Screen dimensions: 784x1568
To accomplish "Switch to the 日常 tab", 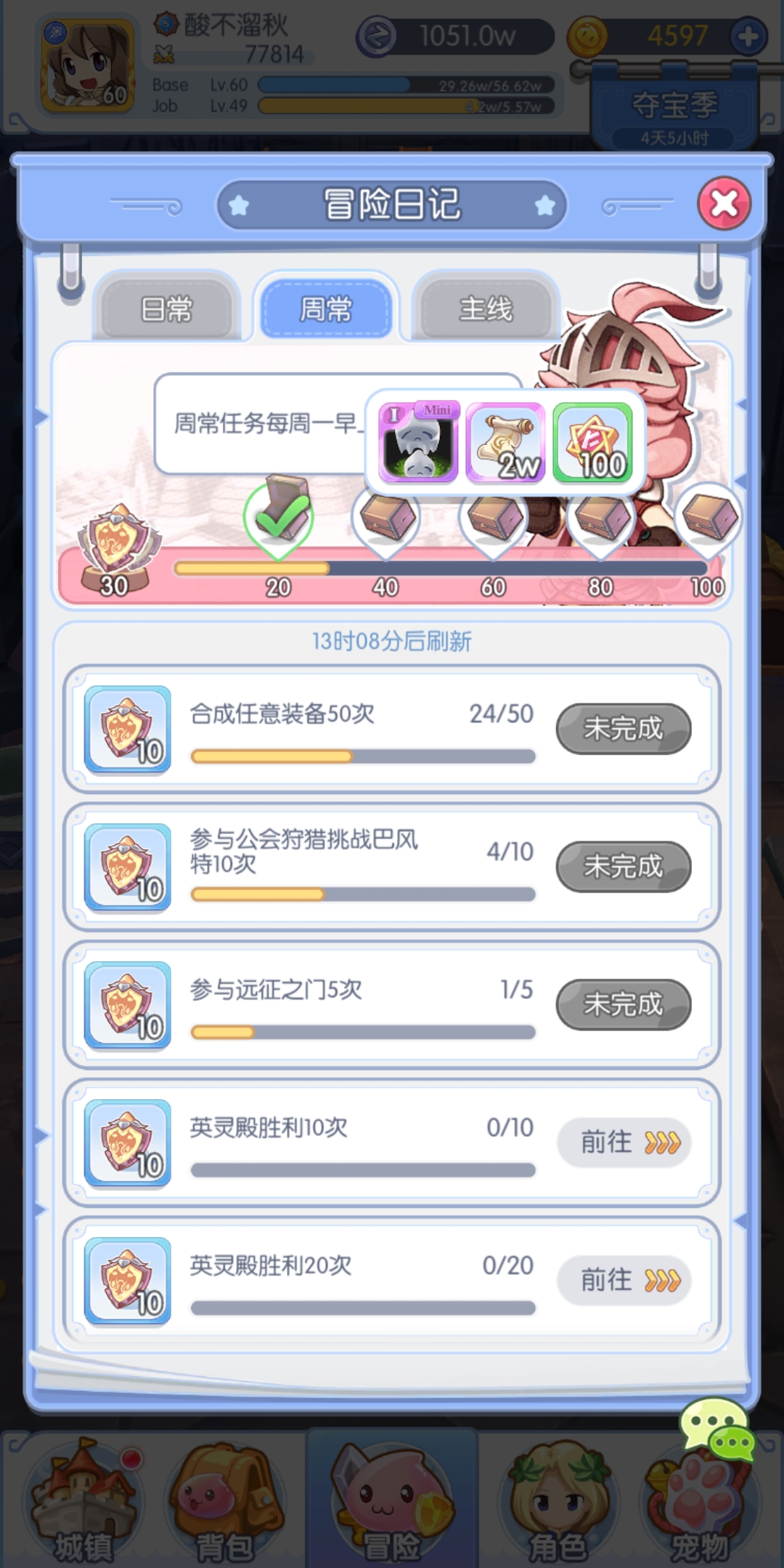I will pos(167,309).
